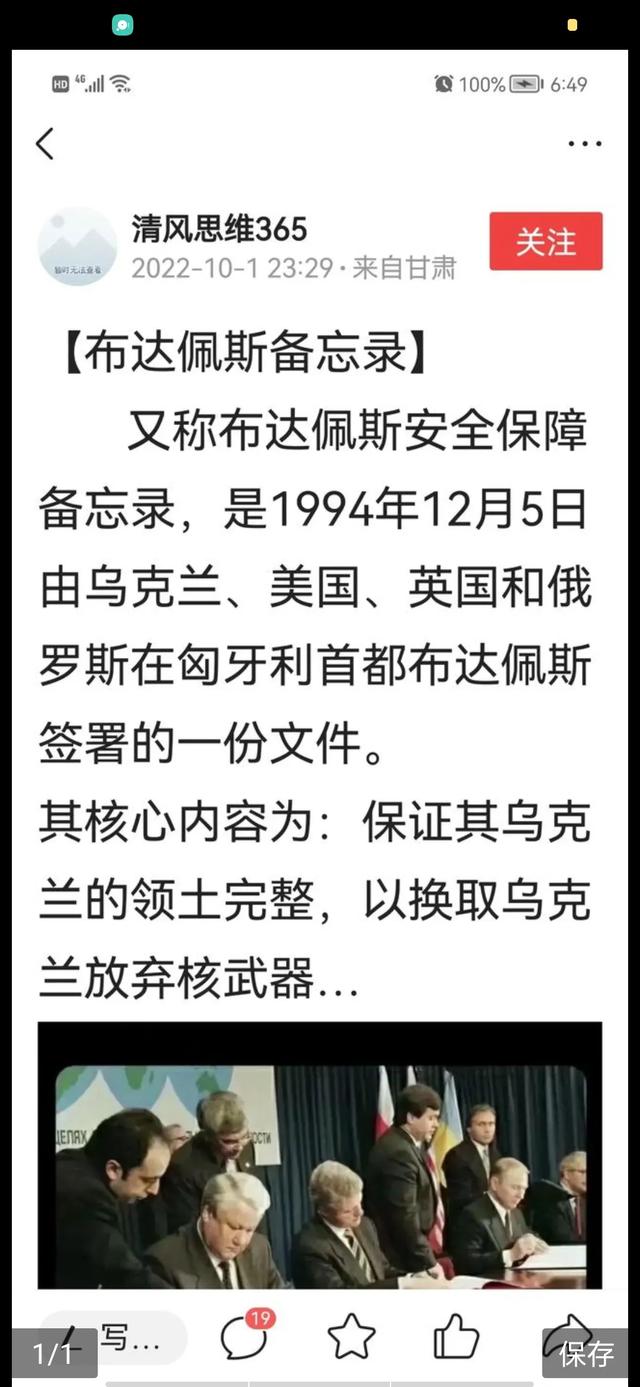Like the post with the thumbs up
The width and height of the screenshot is (640, 1387).
[x=456, y=1338]
